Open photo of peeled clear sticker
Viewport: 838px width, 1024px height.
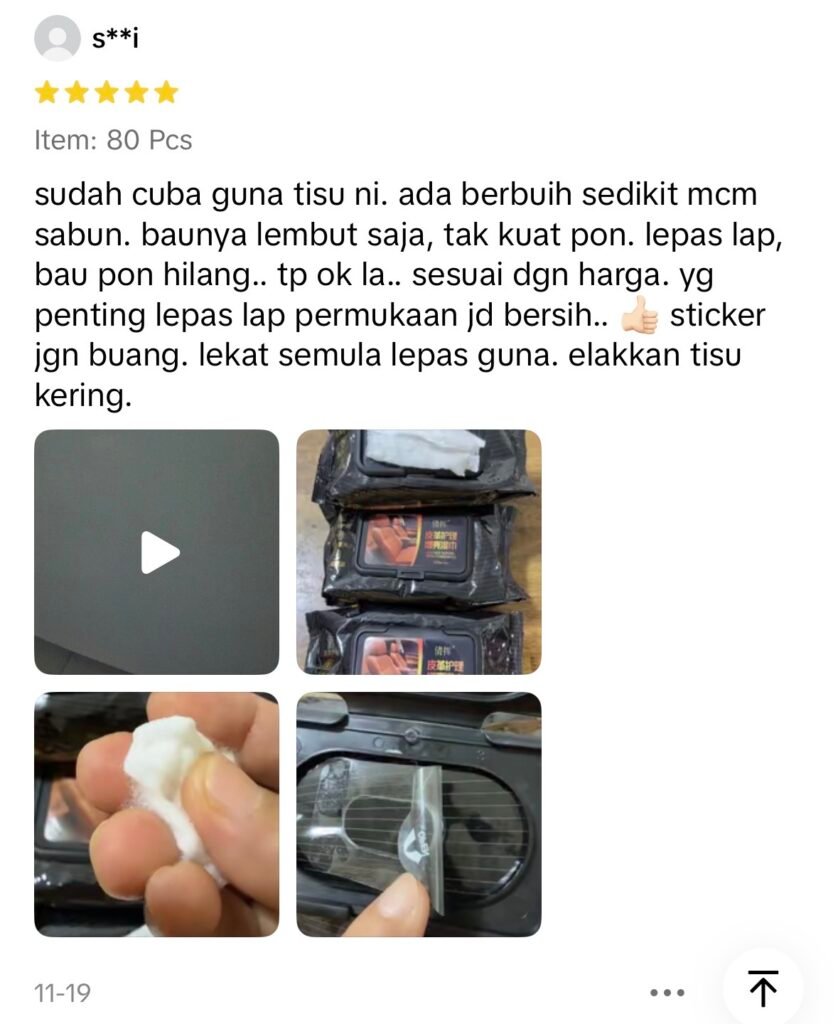(x=418, y=814)
